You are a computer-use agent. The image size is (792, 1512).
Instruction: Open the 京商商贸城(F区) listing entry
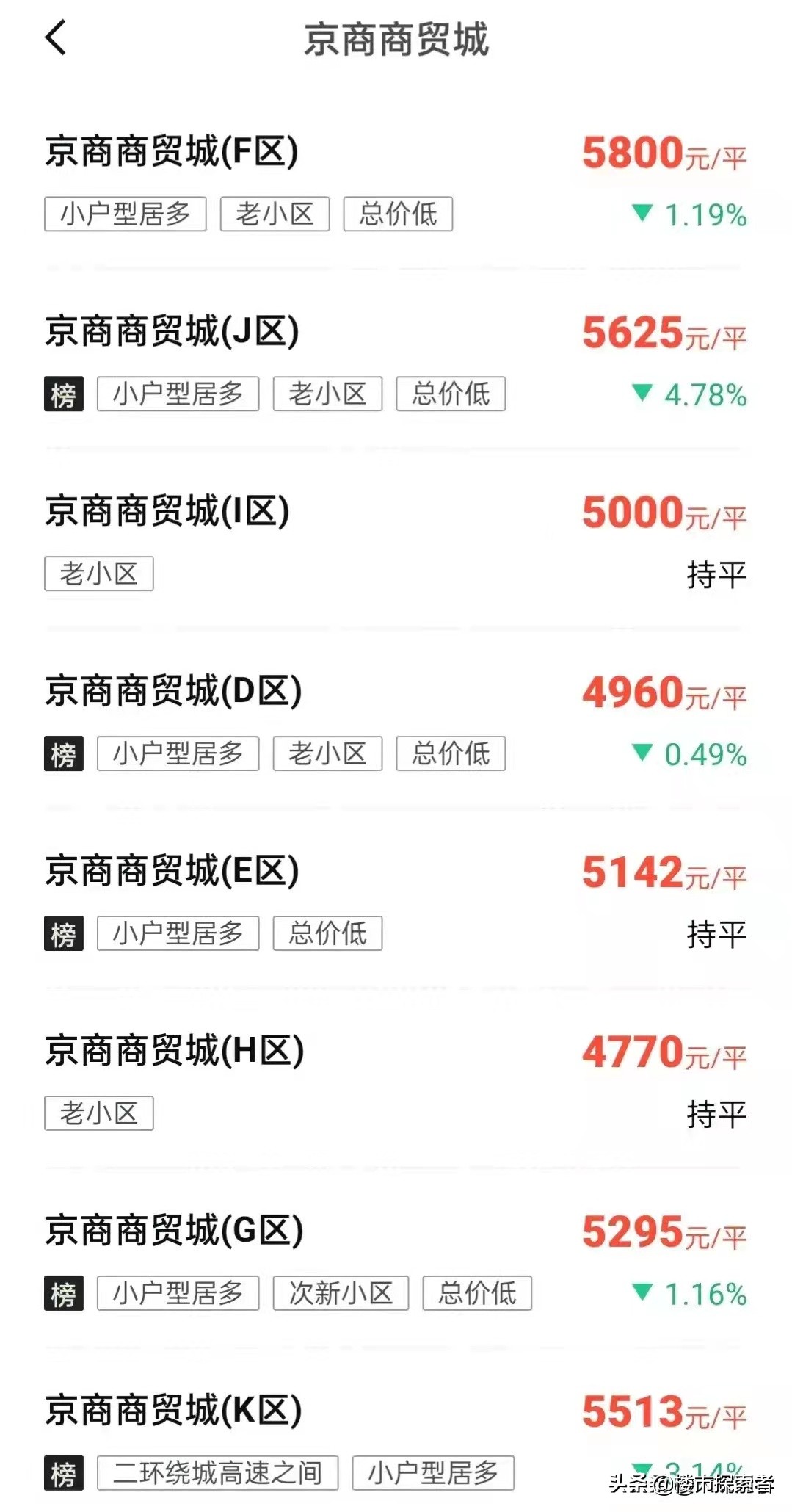[173, 152]
